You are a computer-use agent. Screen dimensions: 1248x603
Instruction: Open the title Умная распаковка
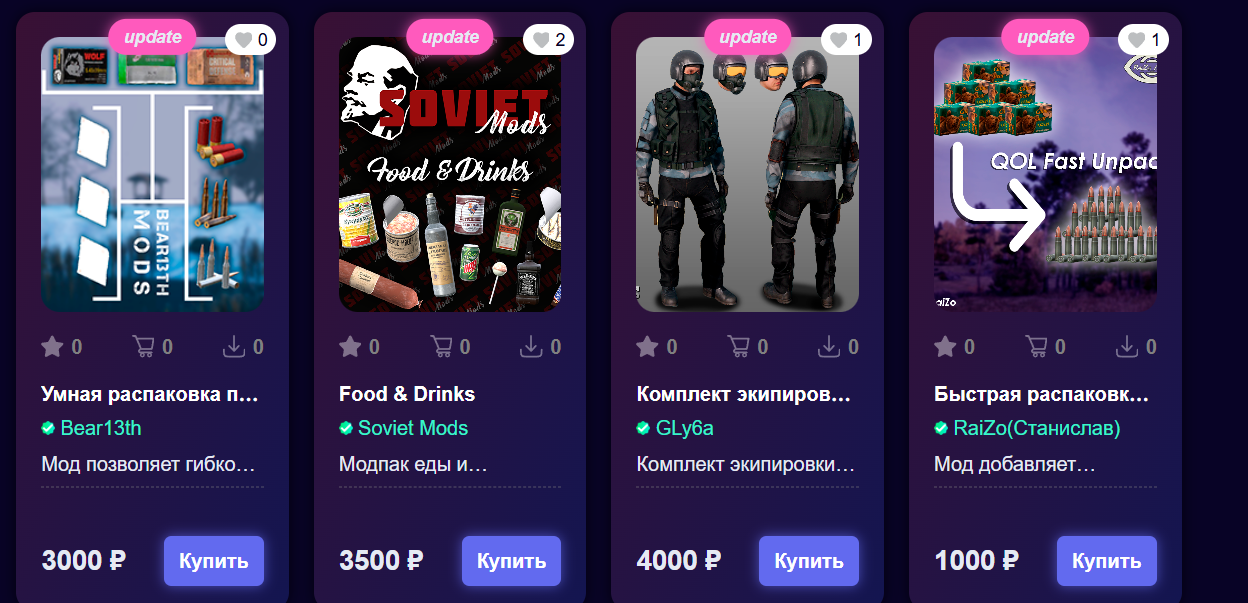tap(150, 394)
